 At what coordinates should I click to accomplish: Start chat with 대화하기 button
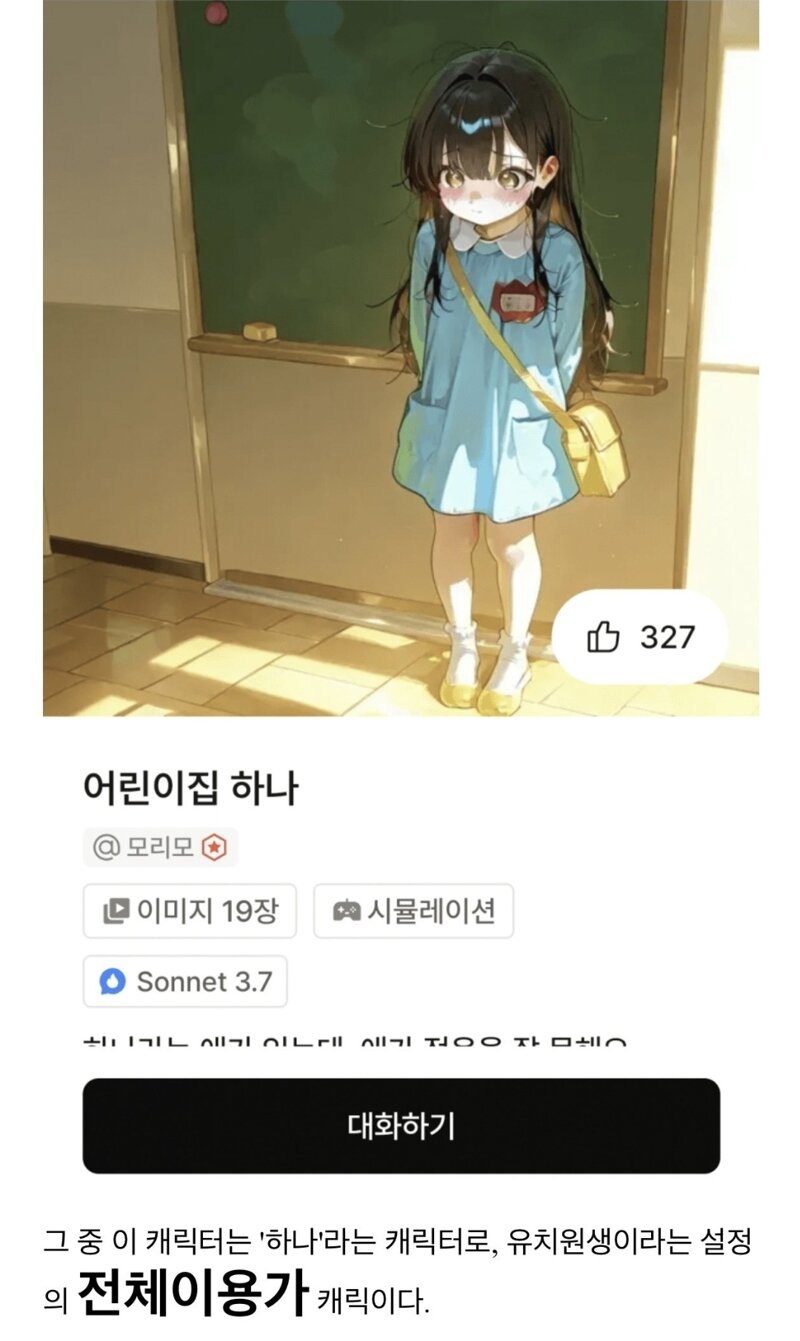[401, 1126]
